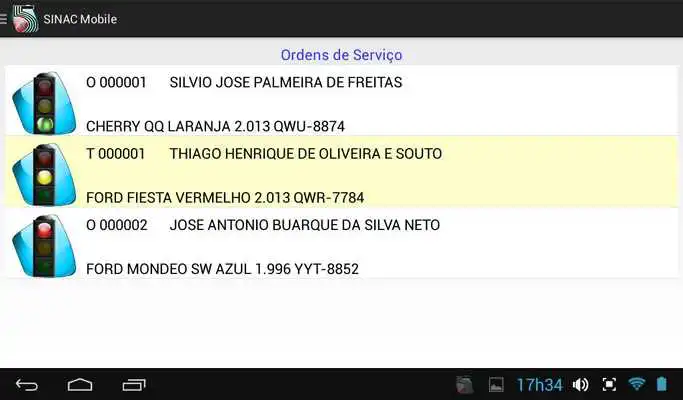Open the SINAC Mobile navigation drawer
683x400 pixels.
click(x=18, y=18)
